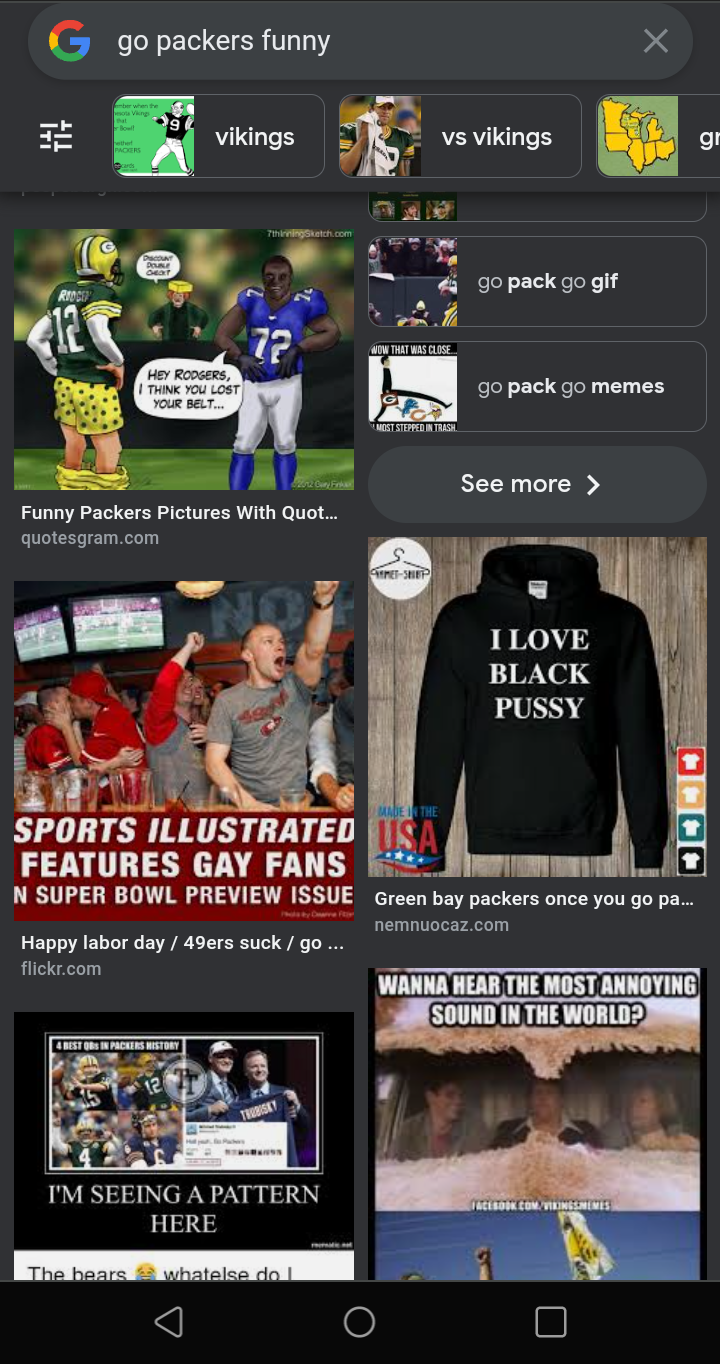Tap See more related searches
Screen dimensions: 720x1364
coord(537,484)
